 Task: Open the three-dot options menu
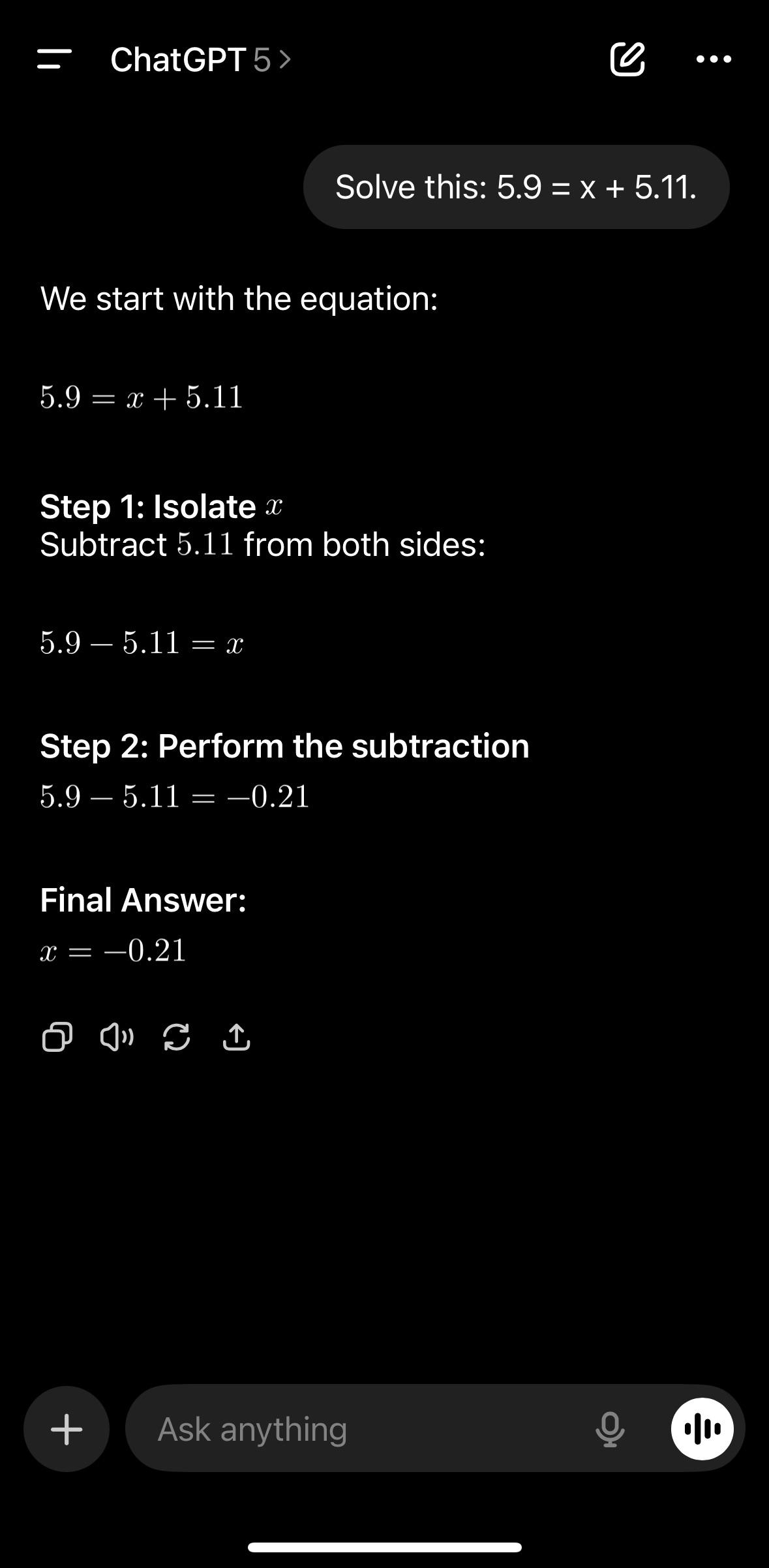[714, 59]
